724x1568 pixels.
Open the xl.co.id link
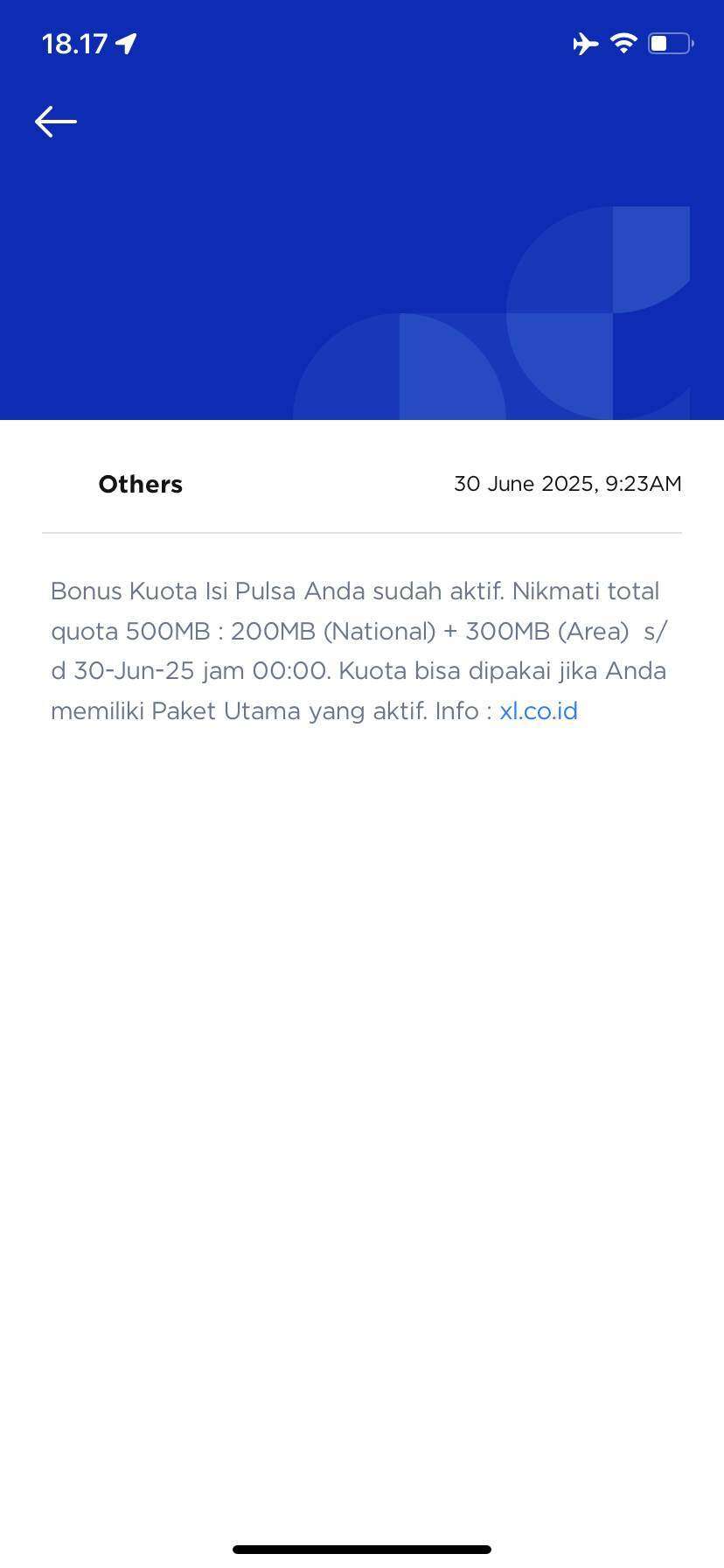point(539,710)
